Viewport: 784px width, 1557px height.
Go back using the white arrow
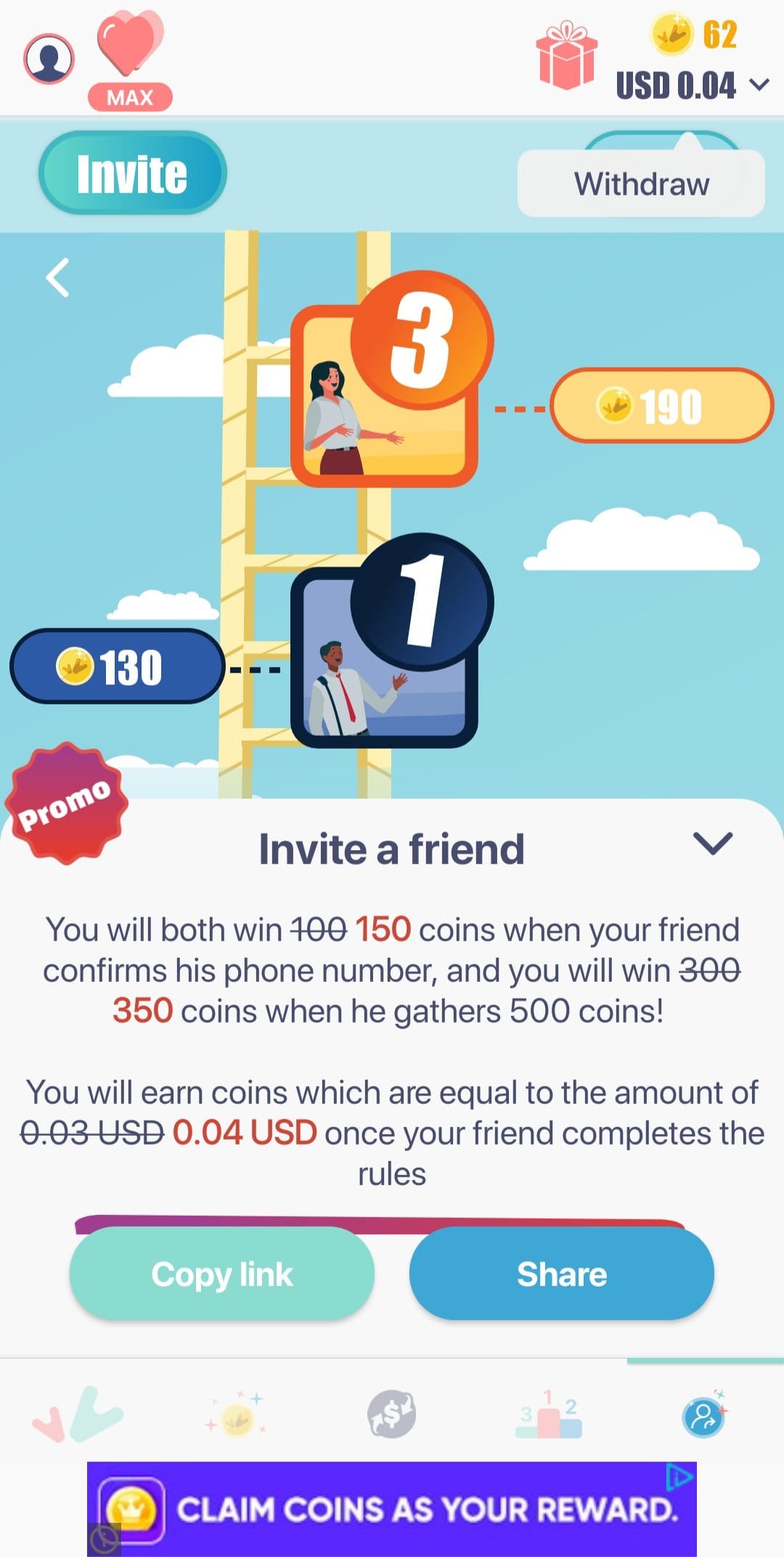point(58,277)
